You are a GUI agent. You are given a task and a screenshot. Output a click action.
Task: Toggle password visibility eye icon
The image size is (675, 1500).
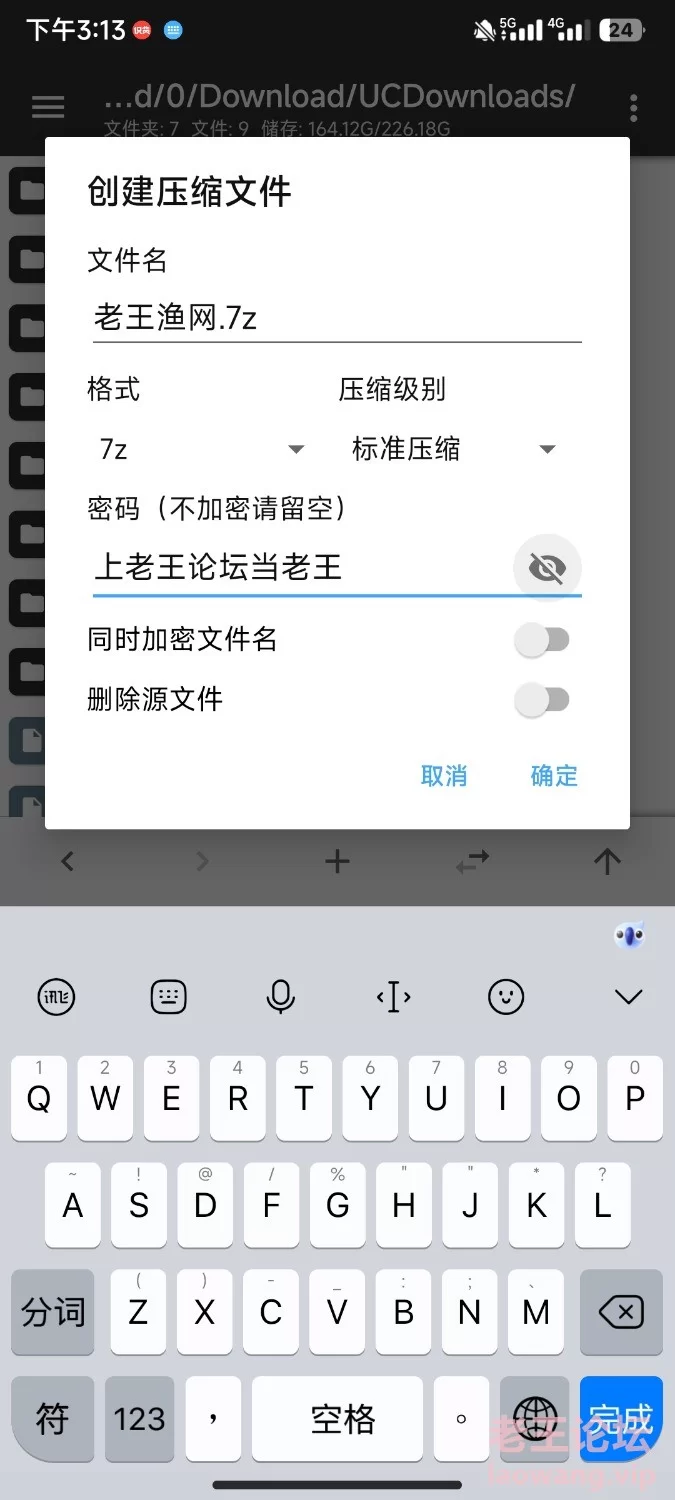point(547,568)
